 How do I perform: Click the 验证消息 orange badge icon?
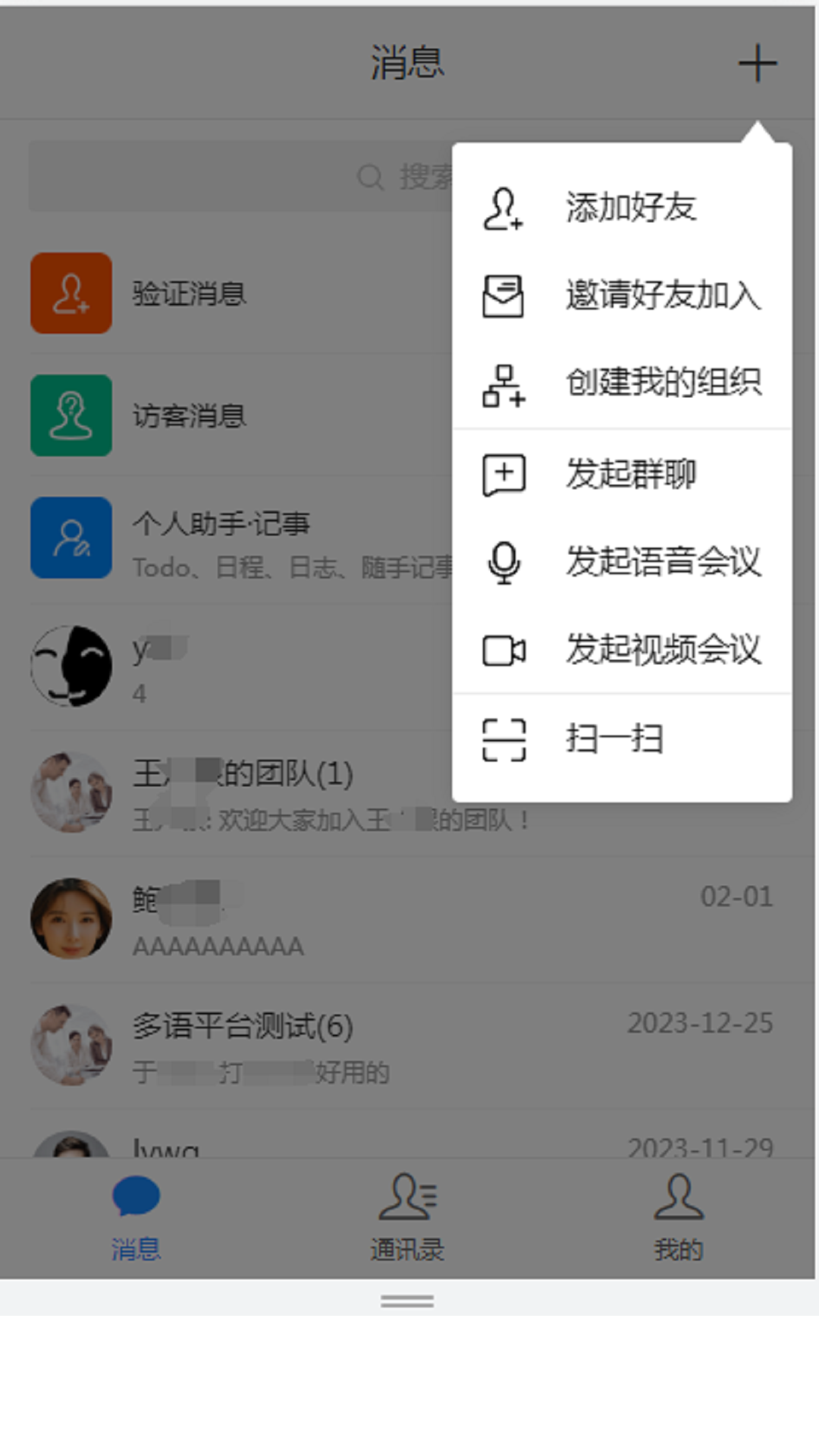tap(71, 293)
